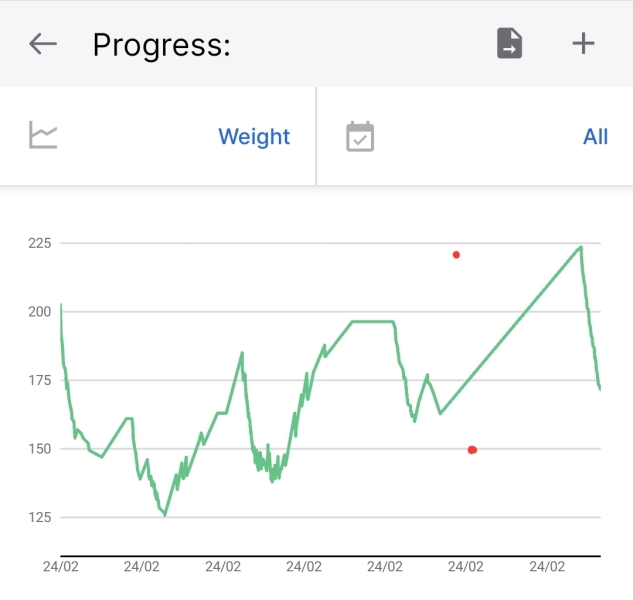Change the date range from All
This screenshot has height=600, width=633.
(595, 137)
